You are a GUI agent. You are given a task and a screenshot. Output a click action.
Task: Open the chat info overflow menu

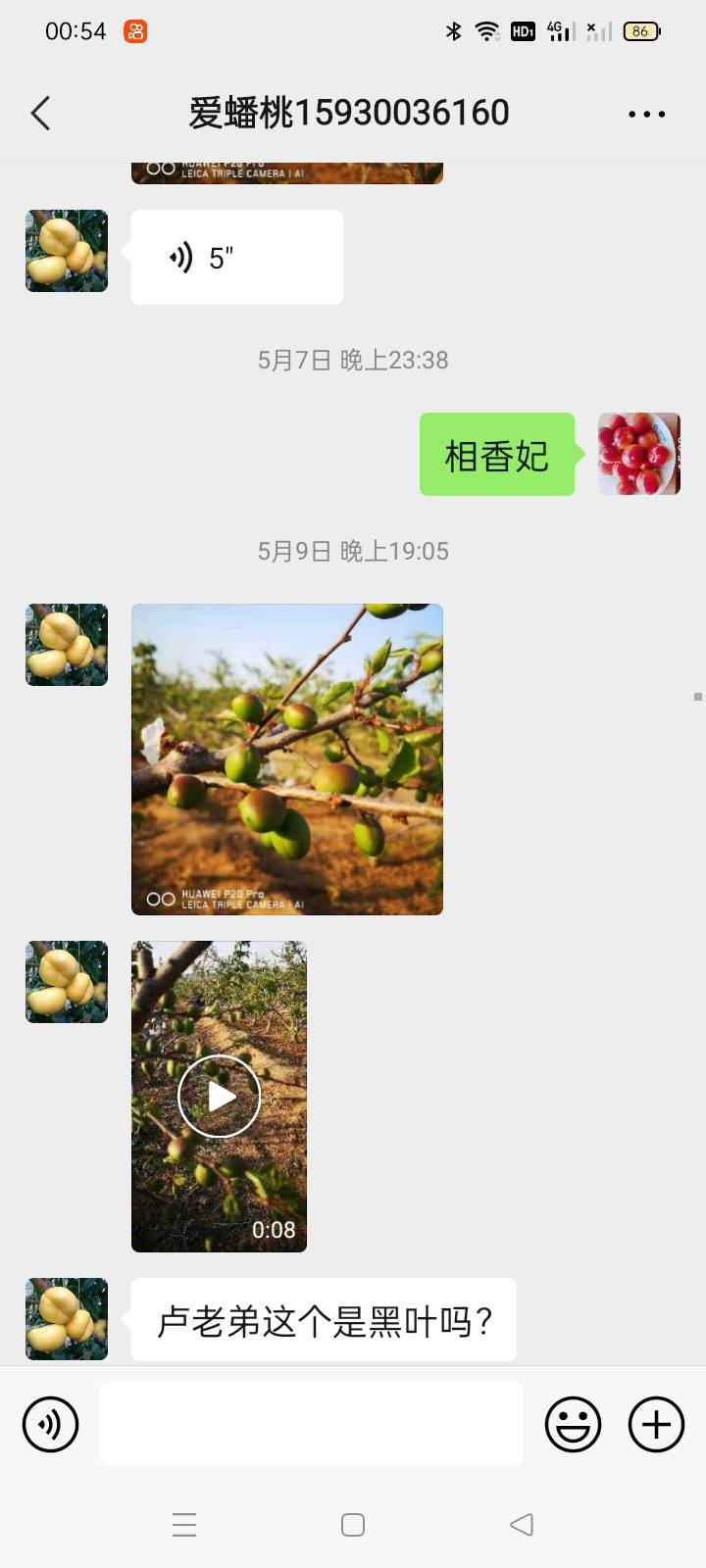click(x=647, y=115)
